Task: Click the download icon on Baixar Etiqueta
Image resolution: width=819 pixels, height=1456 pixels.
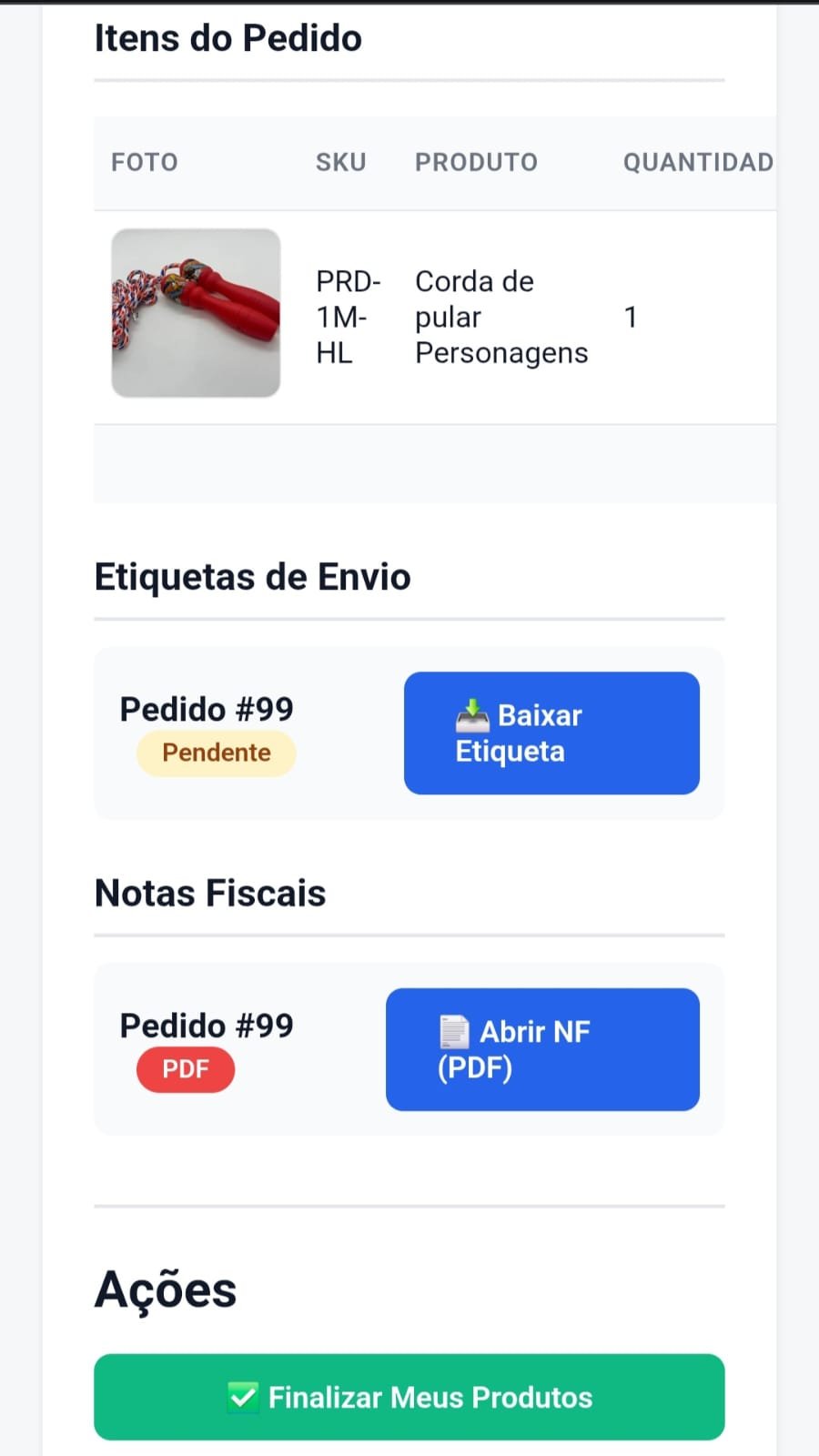Action: (471, 714)
